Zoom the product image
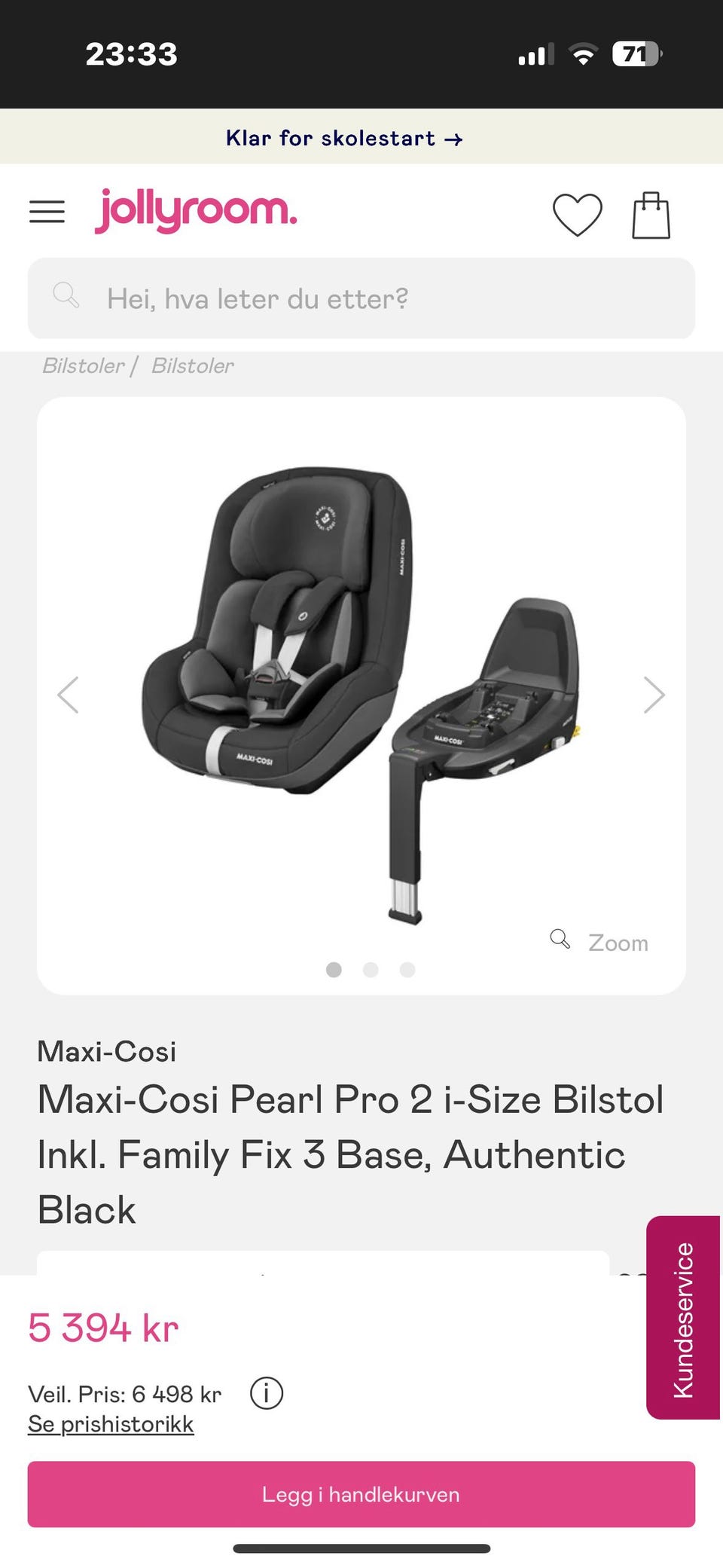Screen dimensions: 723x1568 pos(600,942)
